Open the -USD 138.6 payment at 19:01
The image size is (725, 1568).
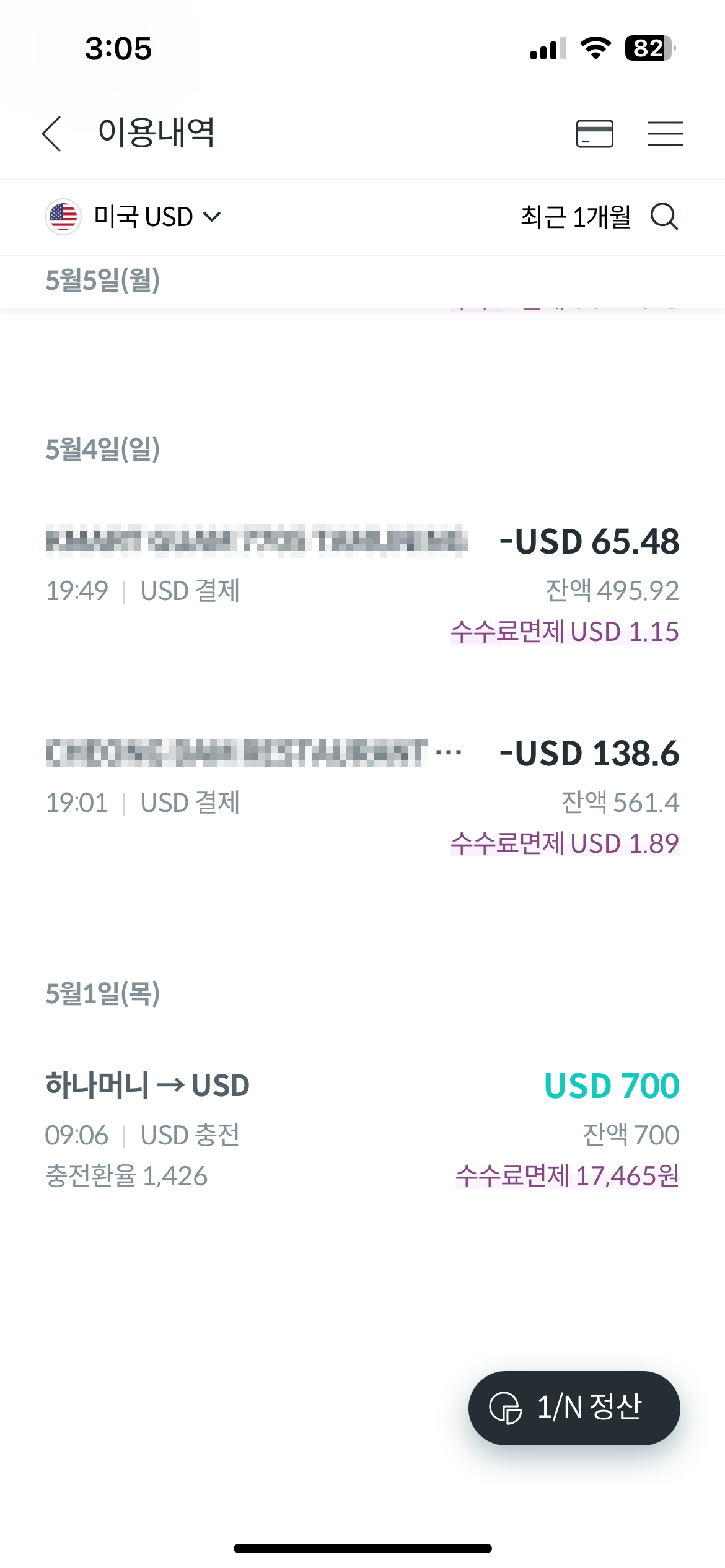point(362,795)
